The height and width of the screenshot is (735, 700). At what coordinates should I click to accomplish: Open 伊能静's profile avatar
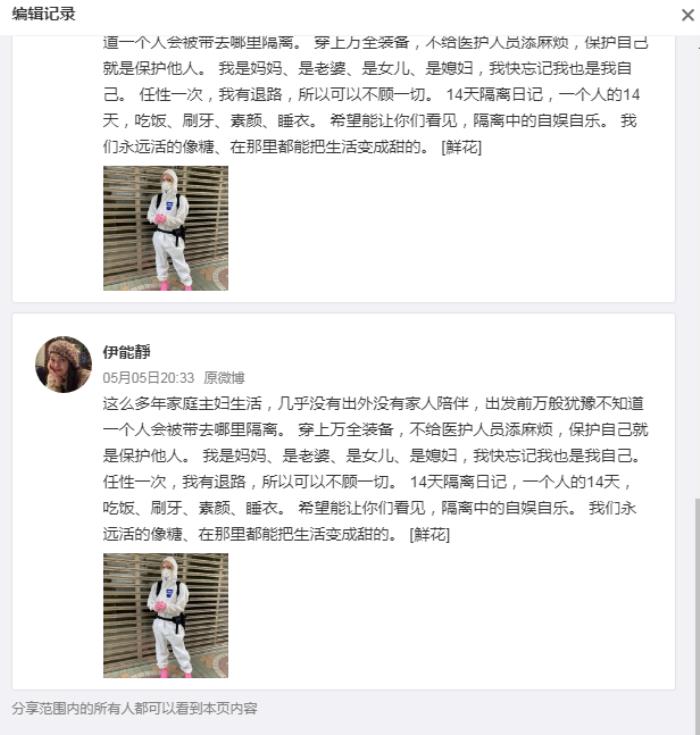click(x=63, y=364)
